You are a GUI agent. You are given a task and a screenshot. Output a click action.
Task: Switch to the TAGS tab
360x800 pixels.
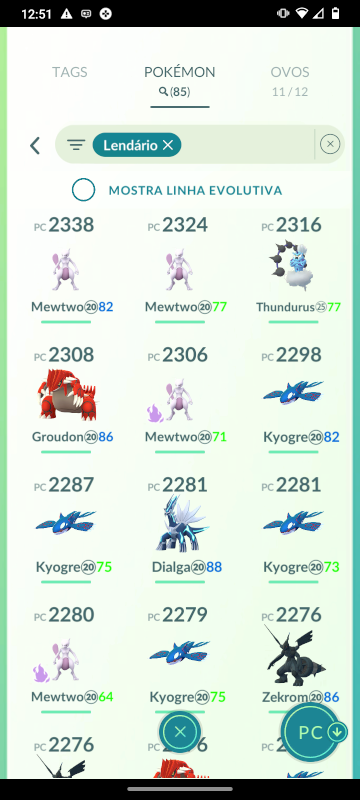(x=70, y=72)
